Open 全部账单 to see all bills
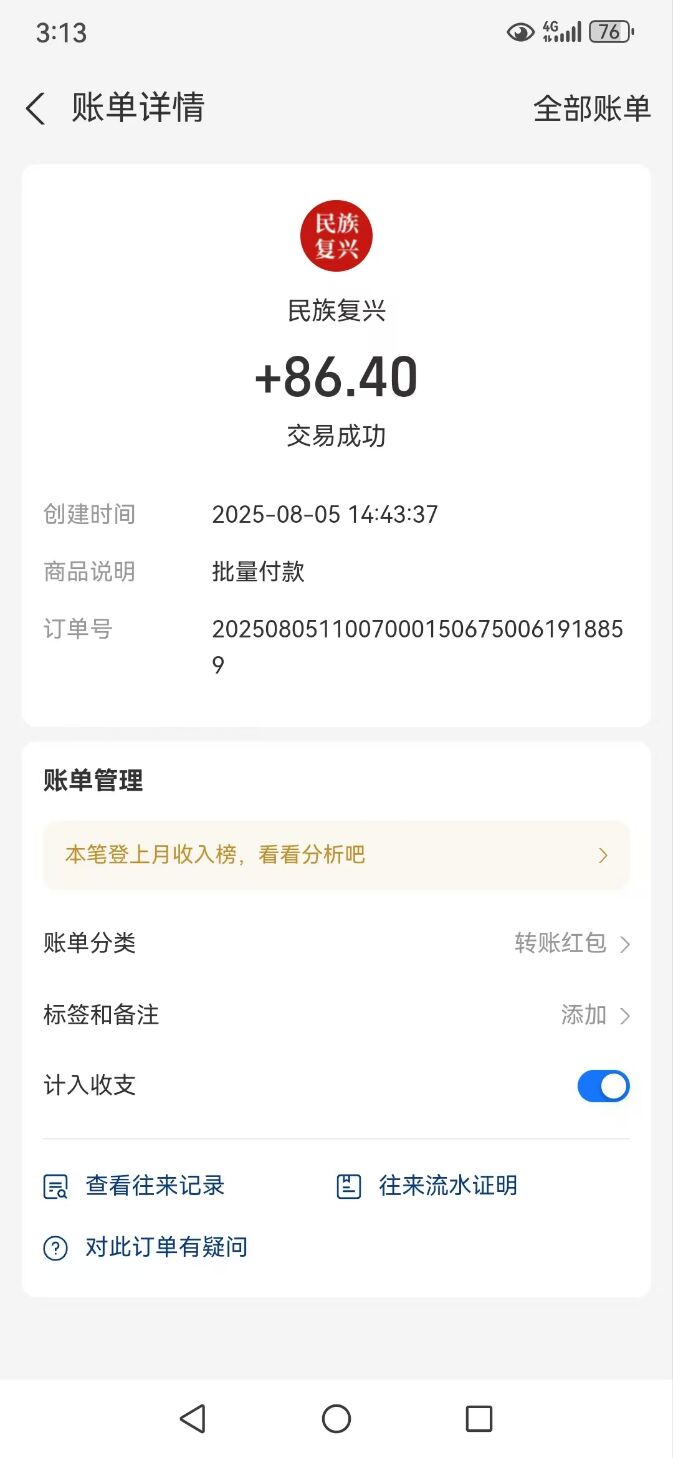The image size is (673, 1458). [x=592, y=108]
